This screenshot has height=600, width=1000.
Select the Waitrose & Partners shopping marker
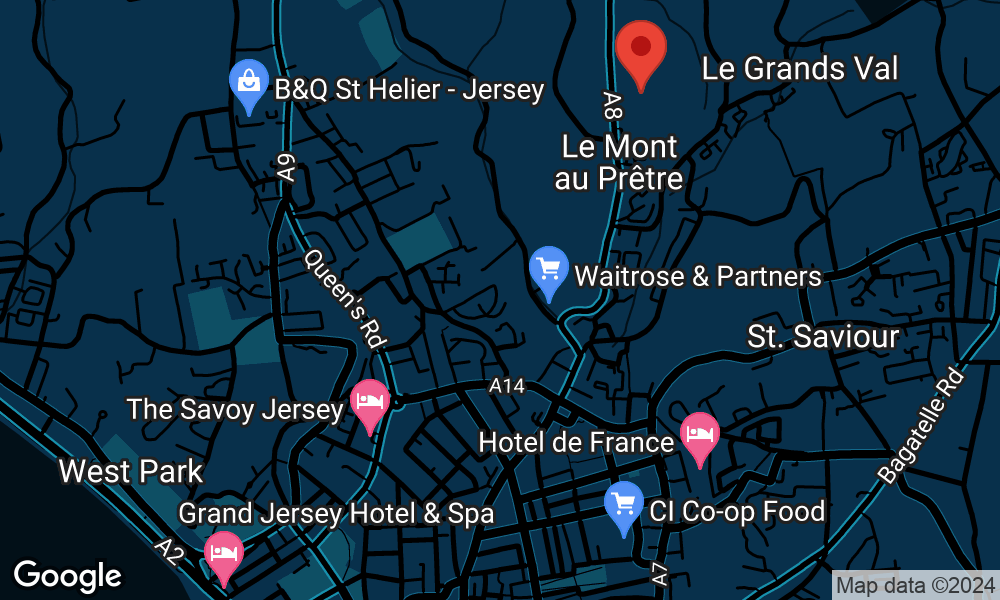coord(548,270)
